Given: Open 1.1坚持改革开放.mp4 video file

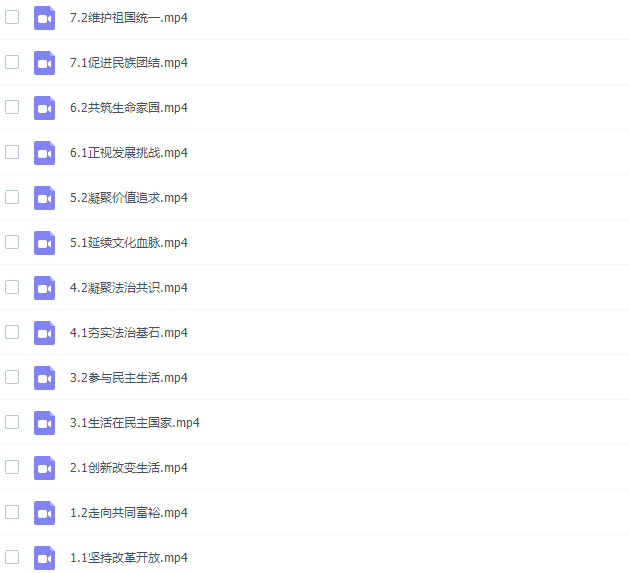Looking at the screenshot, I should [129, 558].
